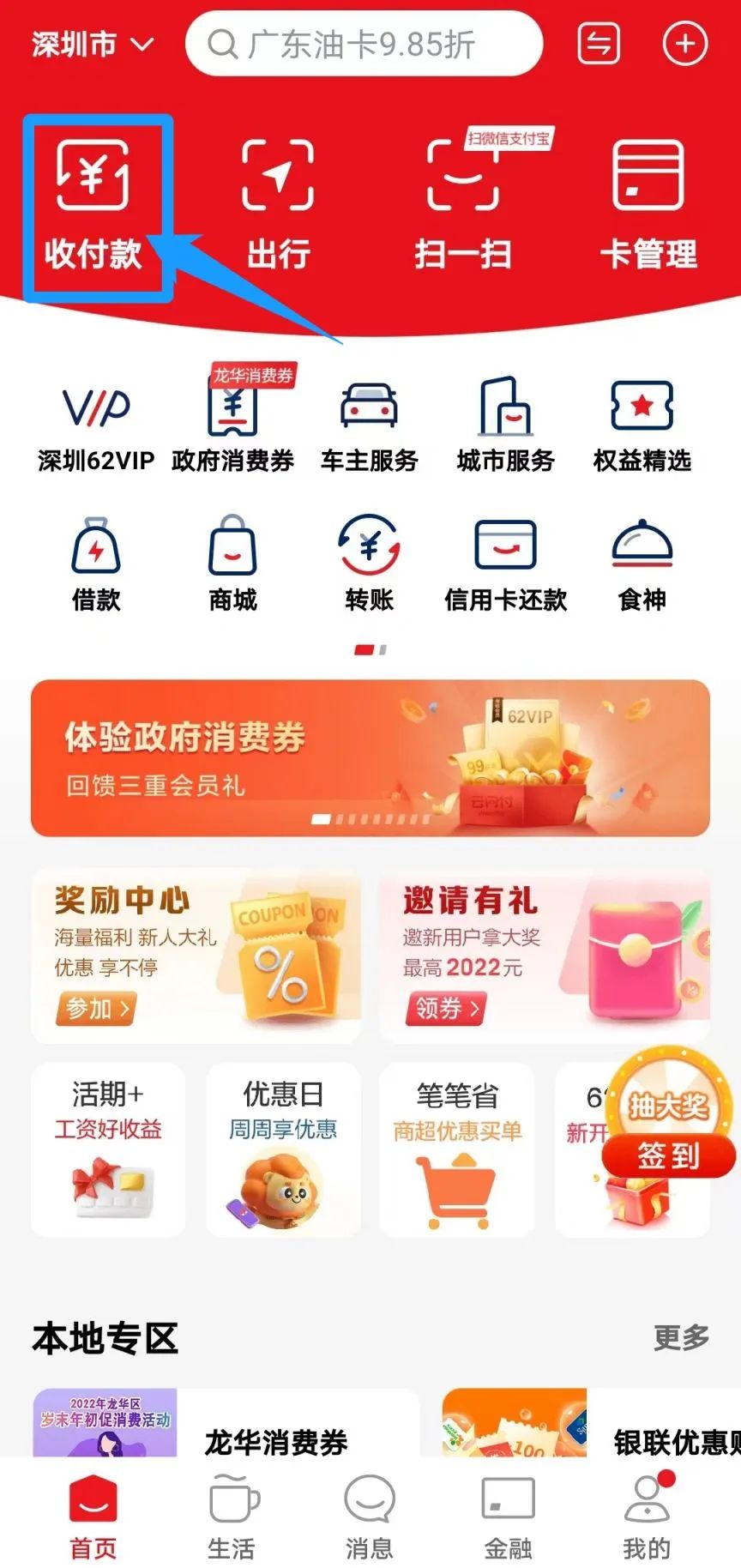Viewport: 741px width, 1568px height.
Task: Open the 深圳市 city selector
Action: tap(92, 44)
